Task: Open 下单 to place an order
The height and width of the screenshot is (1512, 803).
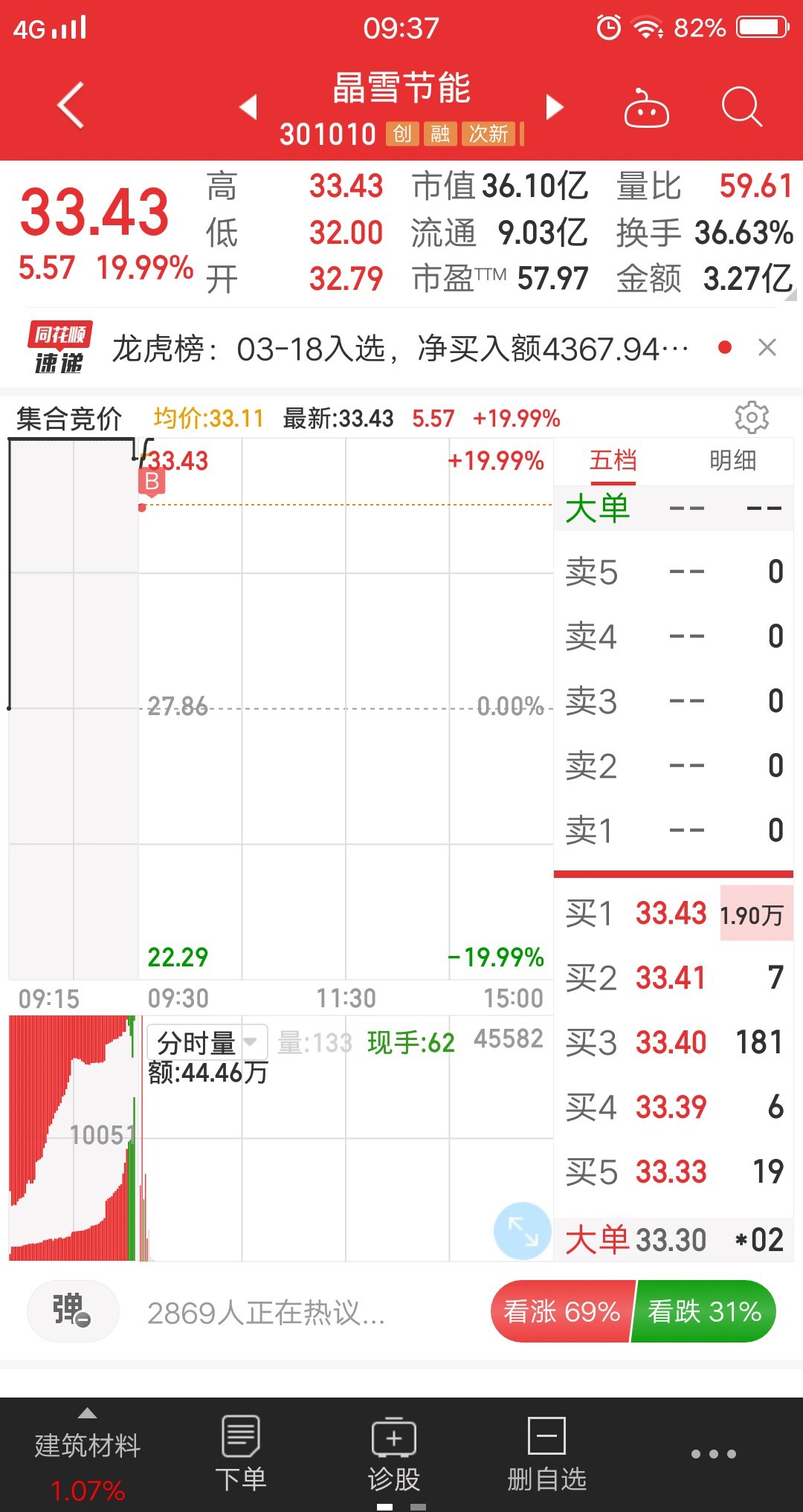Action: [x=241, y=1454]
